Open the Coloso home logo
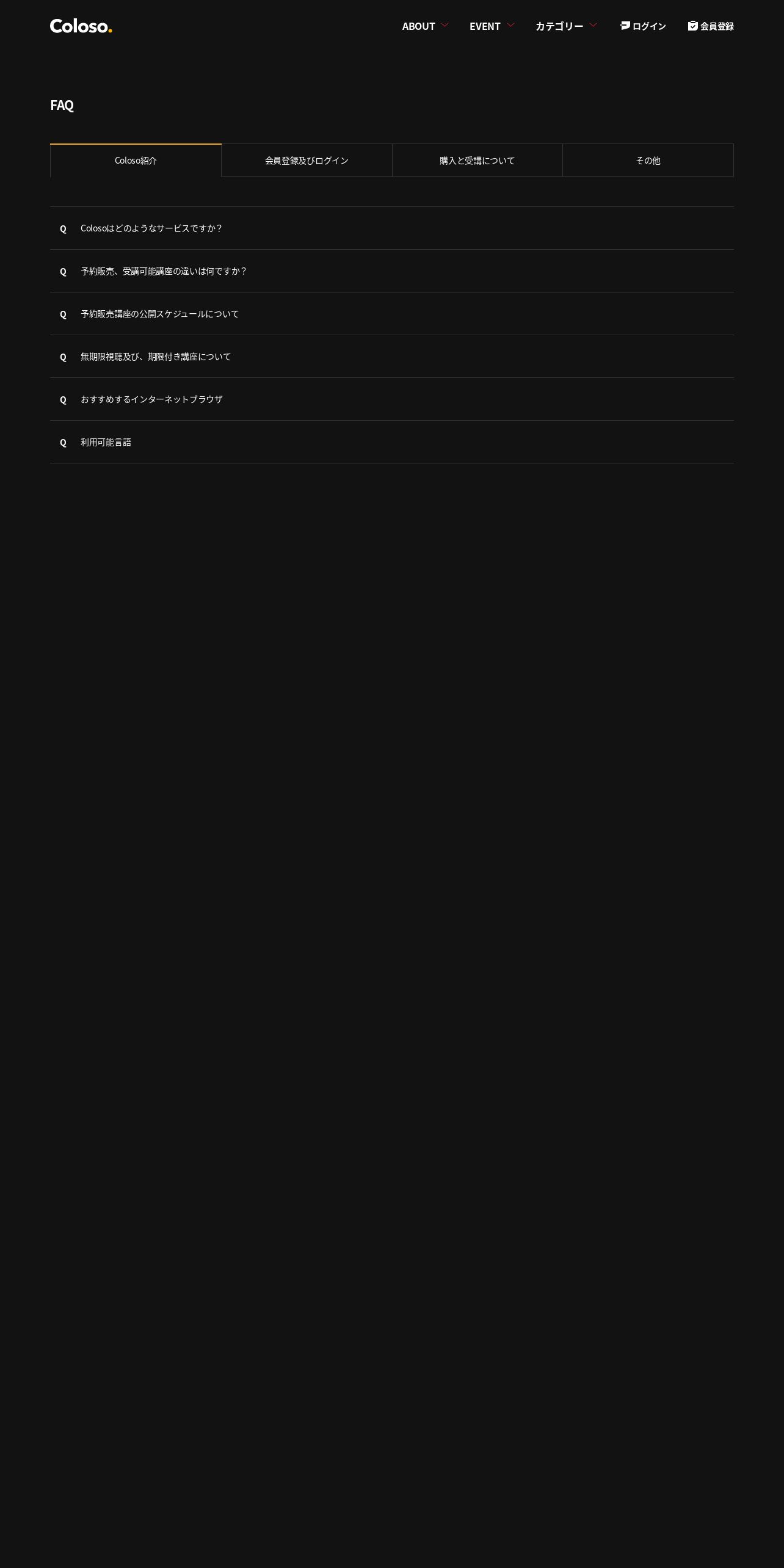This screenshot has width=784, height=1568. pyautogui.click(x=81, y=26)
